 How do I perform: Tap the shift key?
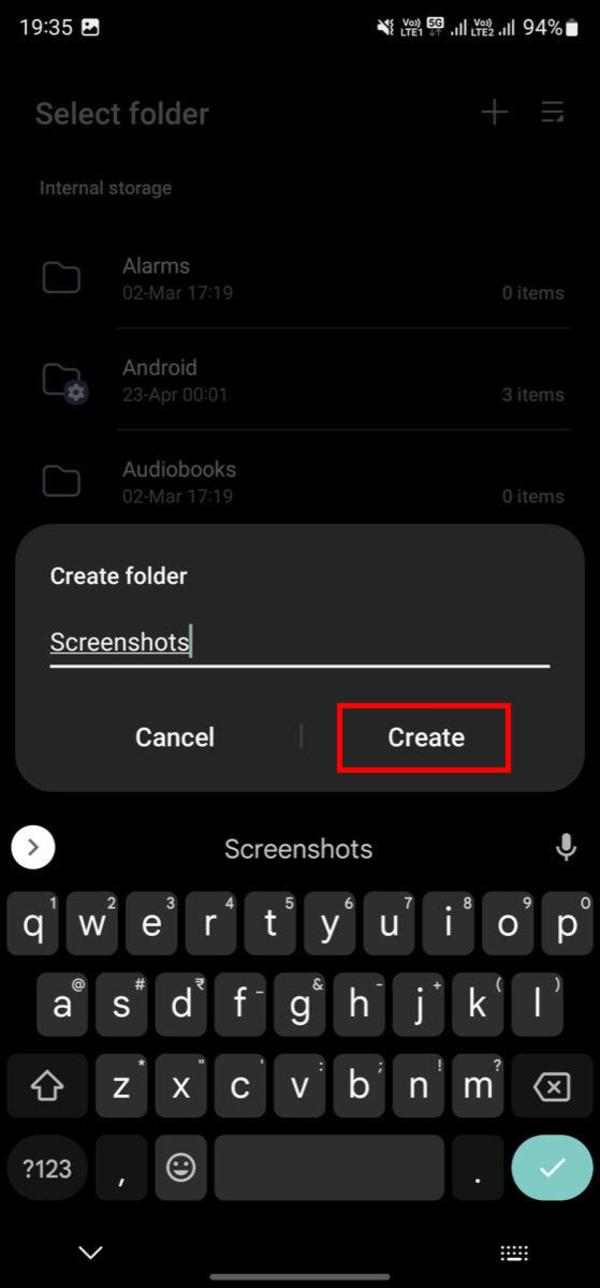tap(47, 1086)
